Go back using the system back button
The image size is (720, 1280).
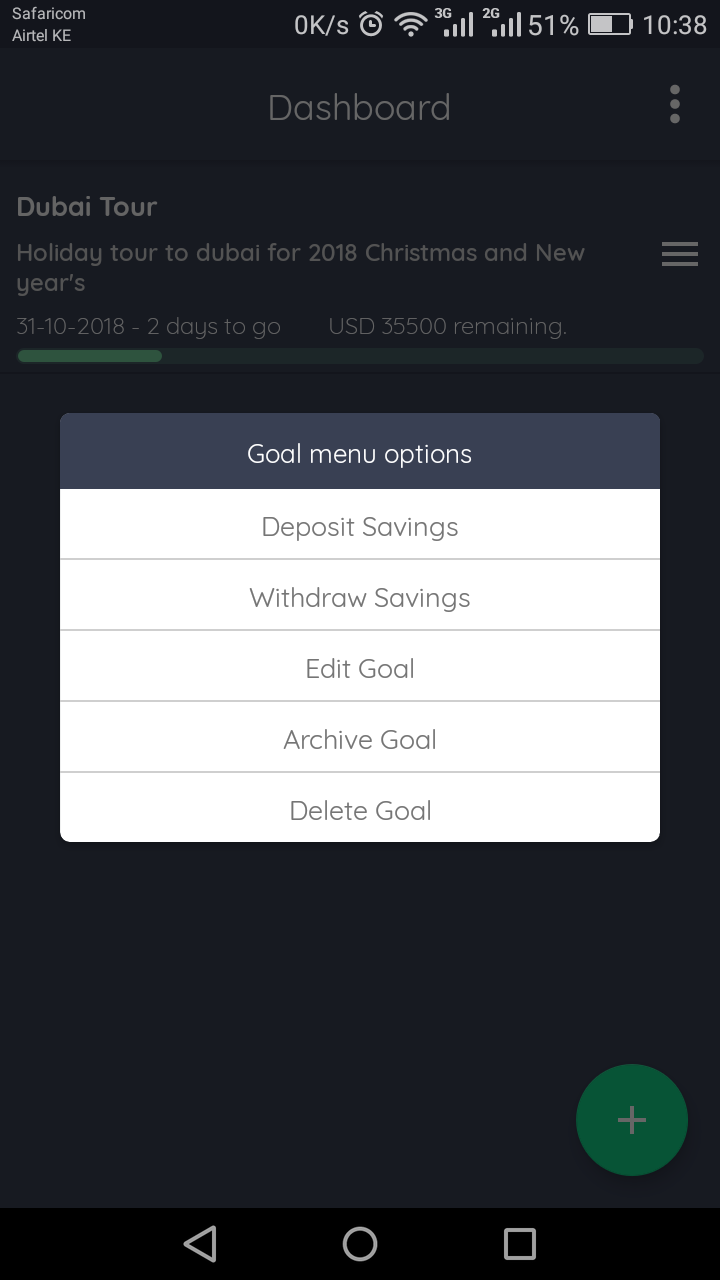pos(200,1244)
